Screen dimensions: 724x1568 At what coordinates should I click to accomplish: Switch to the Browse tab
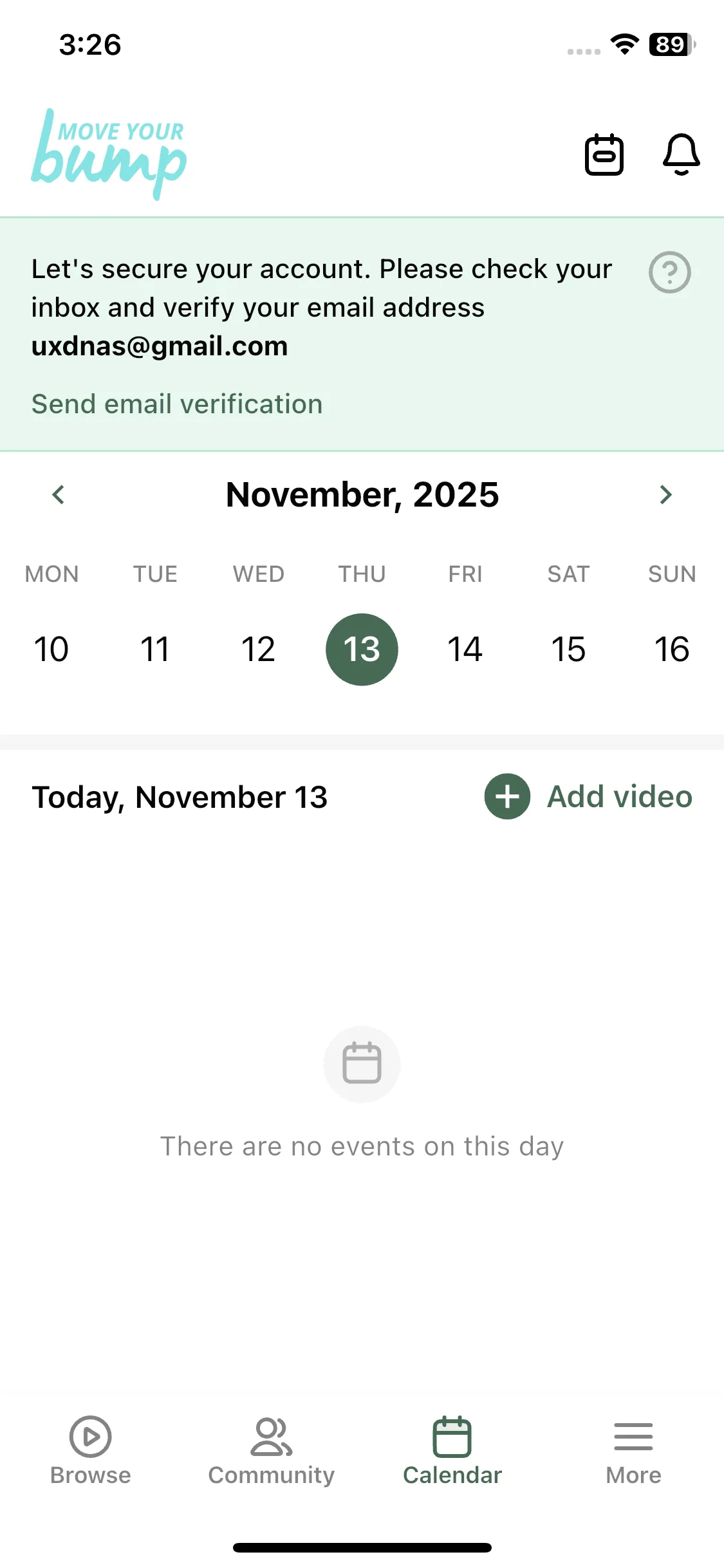pos(91,1450)
